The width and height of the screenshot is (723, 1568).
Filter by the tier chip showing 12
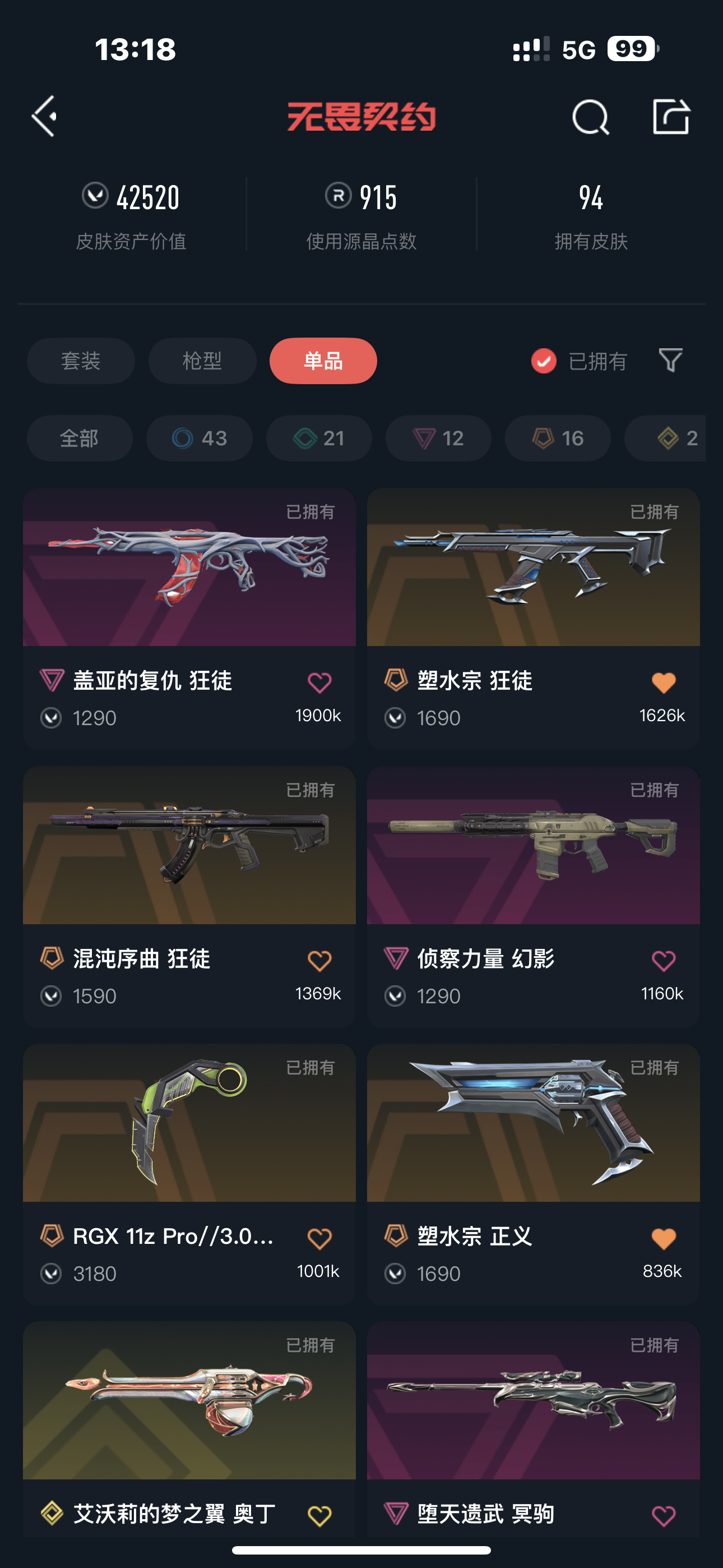point(438,438)
